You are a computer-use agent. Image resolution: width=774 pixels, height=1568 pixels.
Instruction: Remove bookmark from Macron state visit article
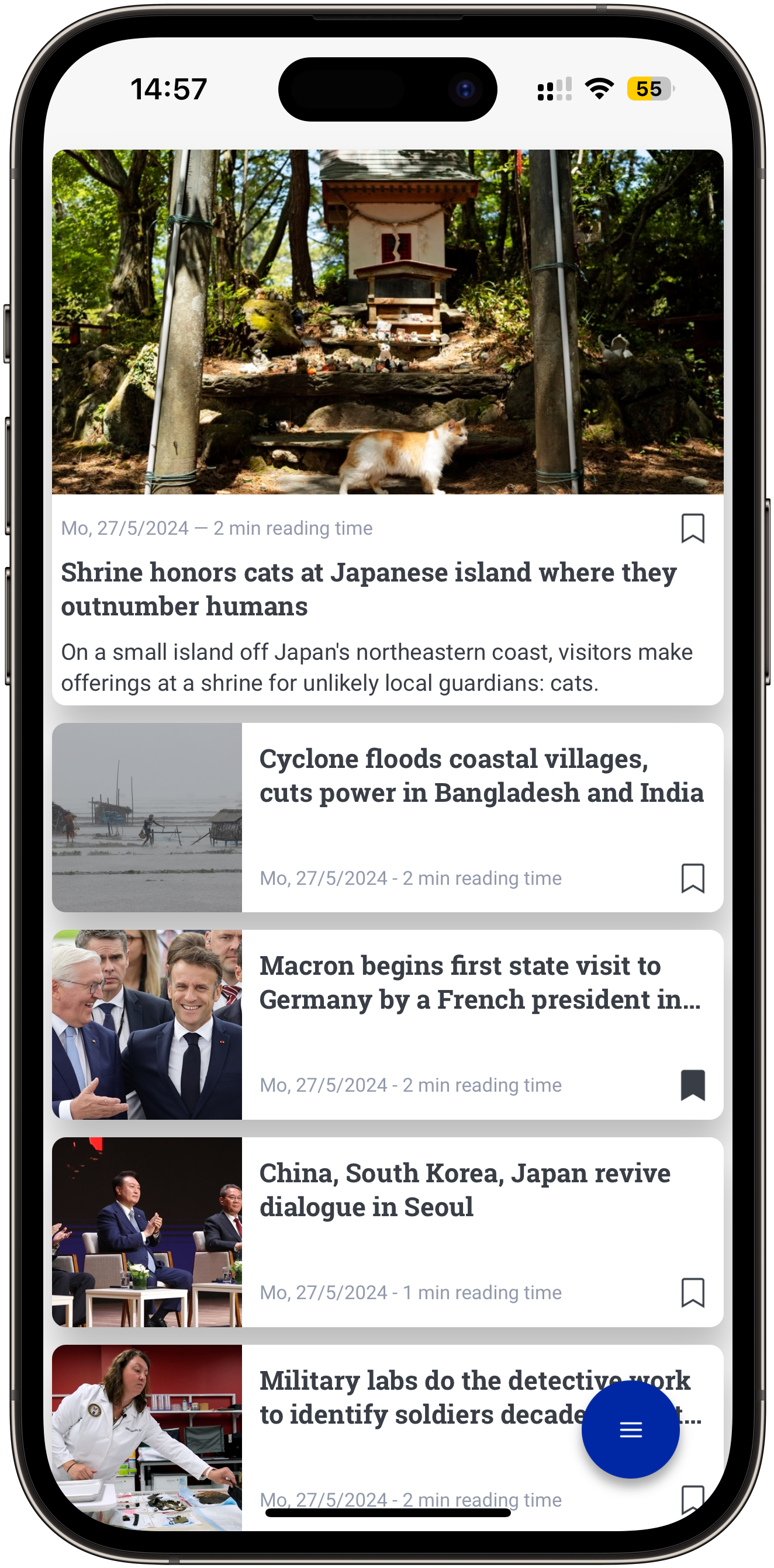click(x=692, y=1085)
